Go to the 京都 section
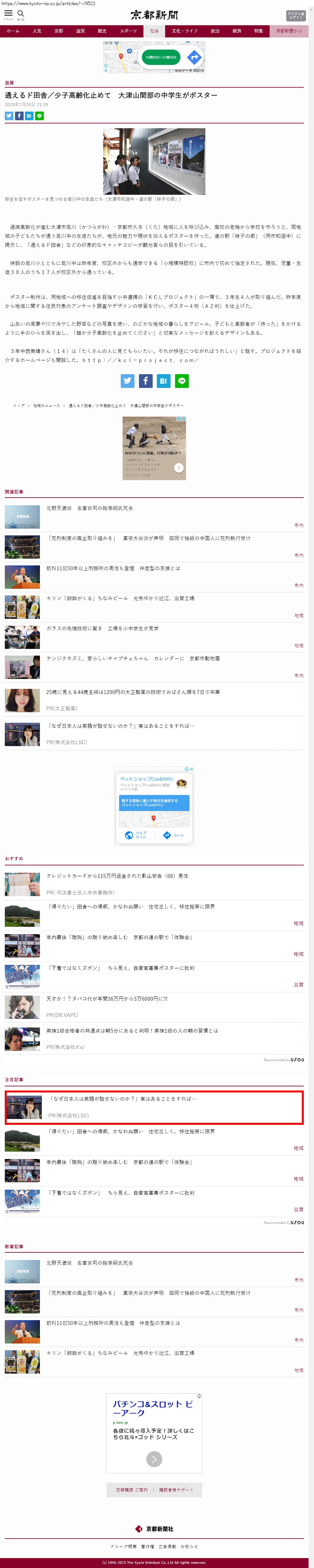 coord(58,30)
